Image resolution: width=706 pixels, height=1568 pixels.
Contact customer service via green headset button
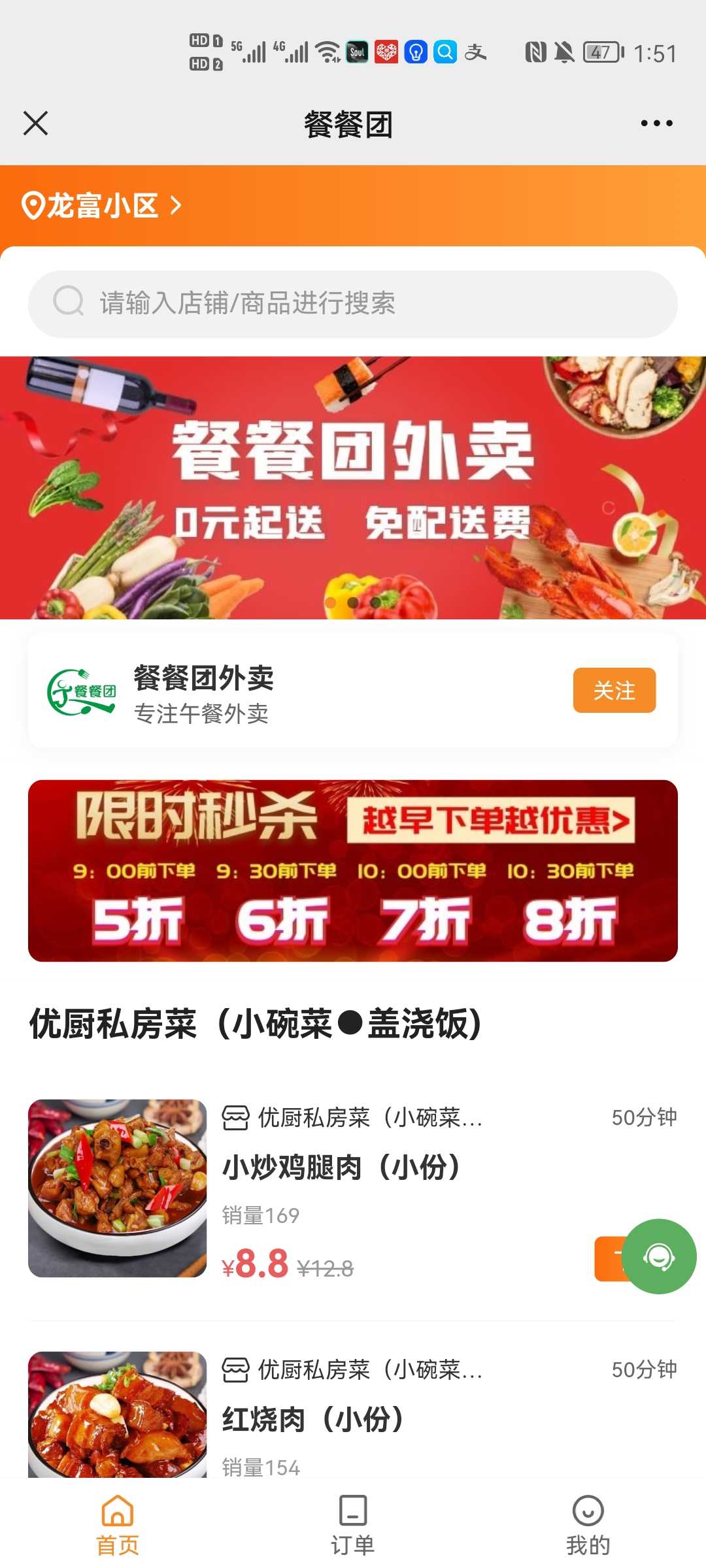tap(658, 1256)
